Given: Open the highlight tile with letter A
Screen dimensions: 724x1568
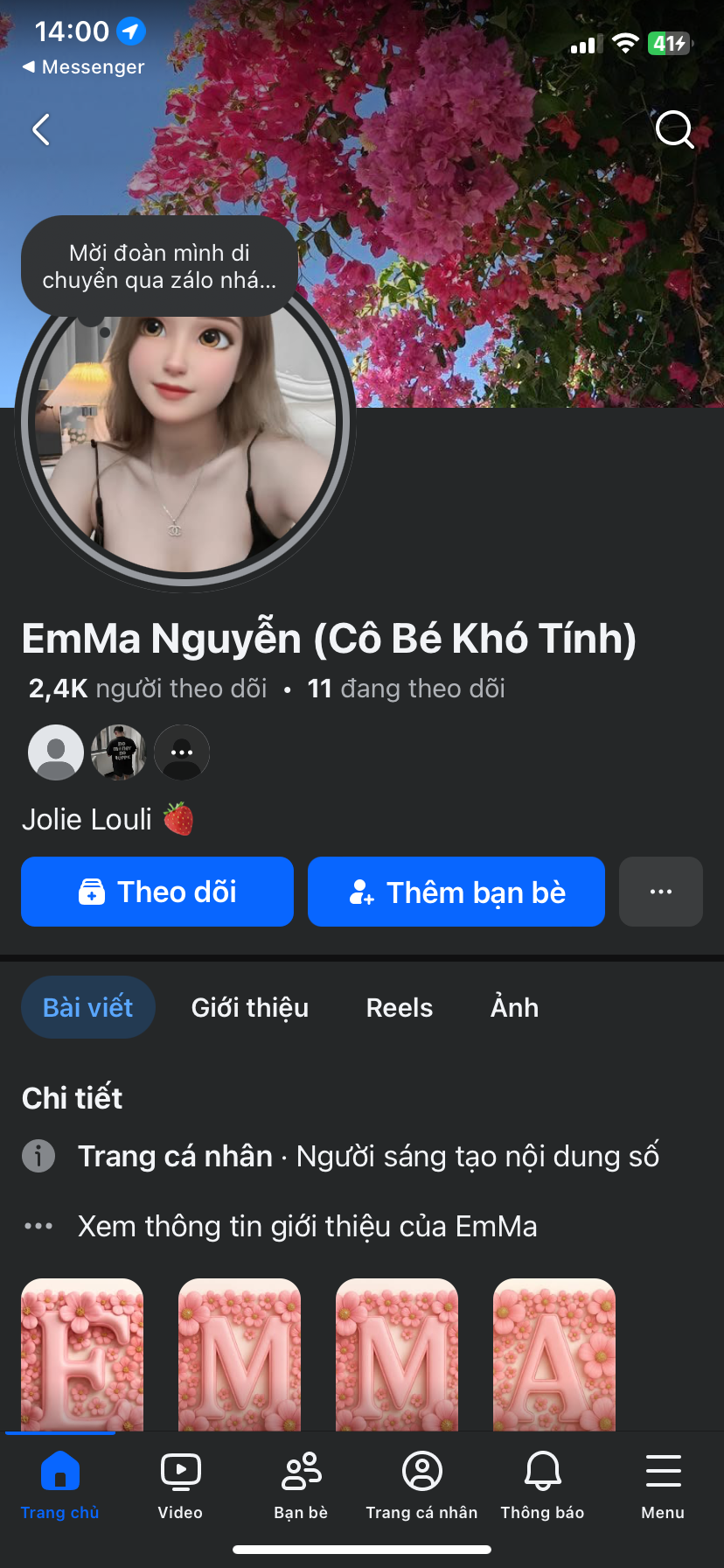Looking at the screenshot, I should click(x=554, y=1353).
